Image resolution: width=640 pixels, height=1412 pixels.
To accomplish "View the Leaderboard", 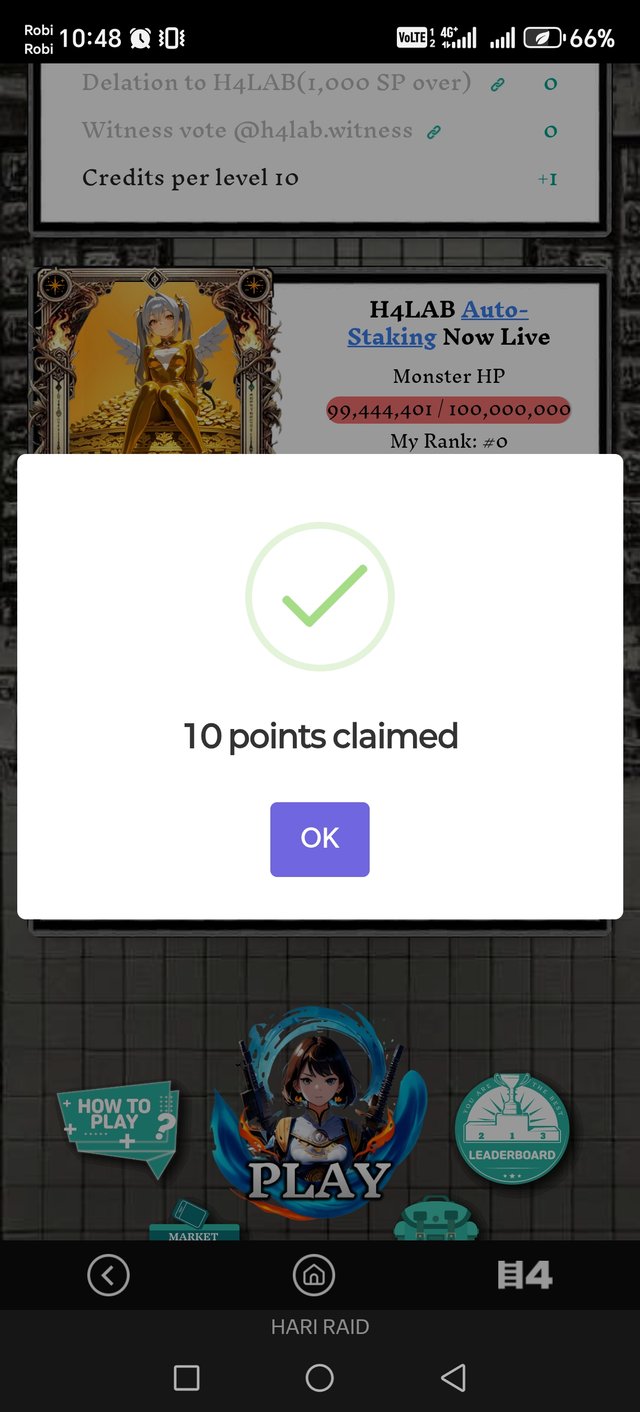I will [512, 1130].
